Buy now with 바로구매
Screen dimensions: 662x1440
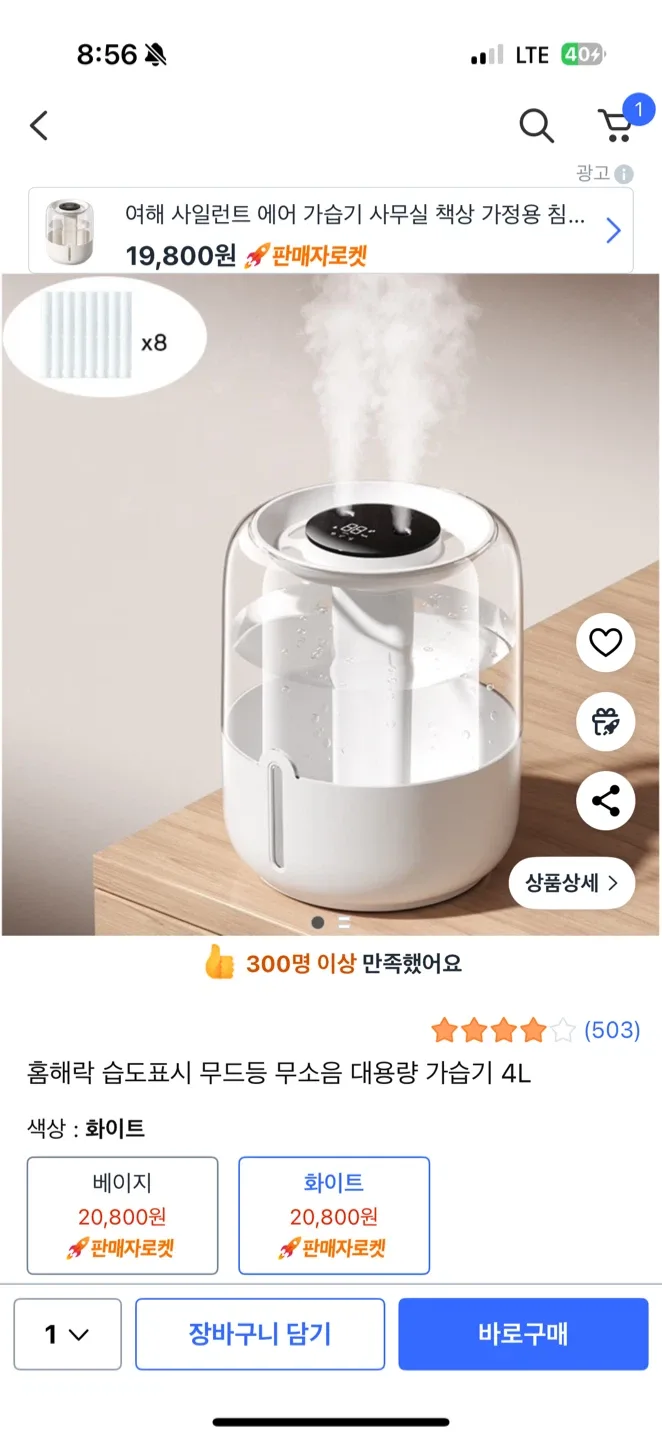(523, 1334)
